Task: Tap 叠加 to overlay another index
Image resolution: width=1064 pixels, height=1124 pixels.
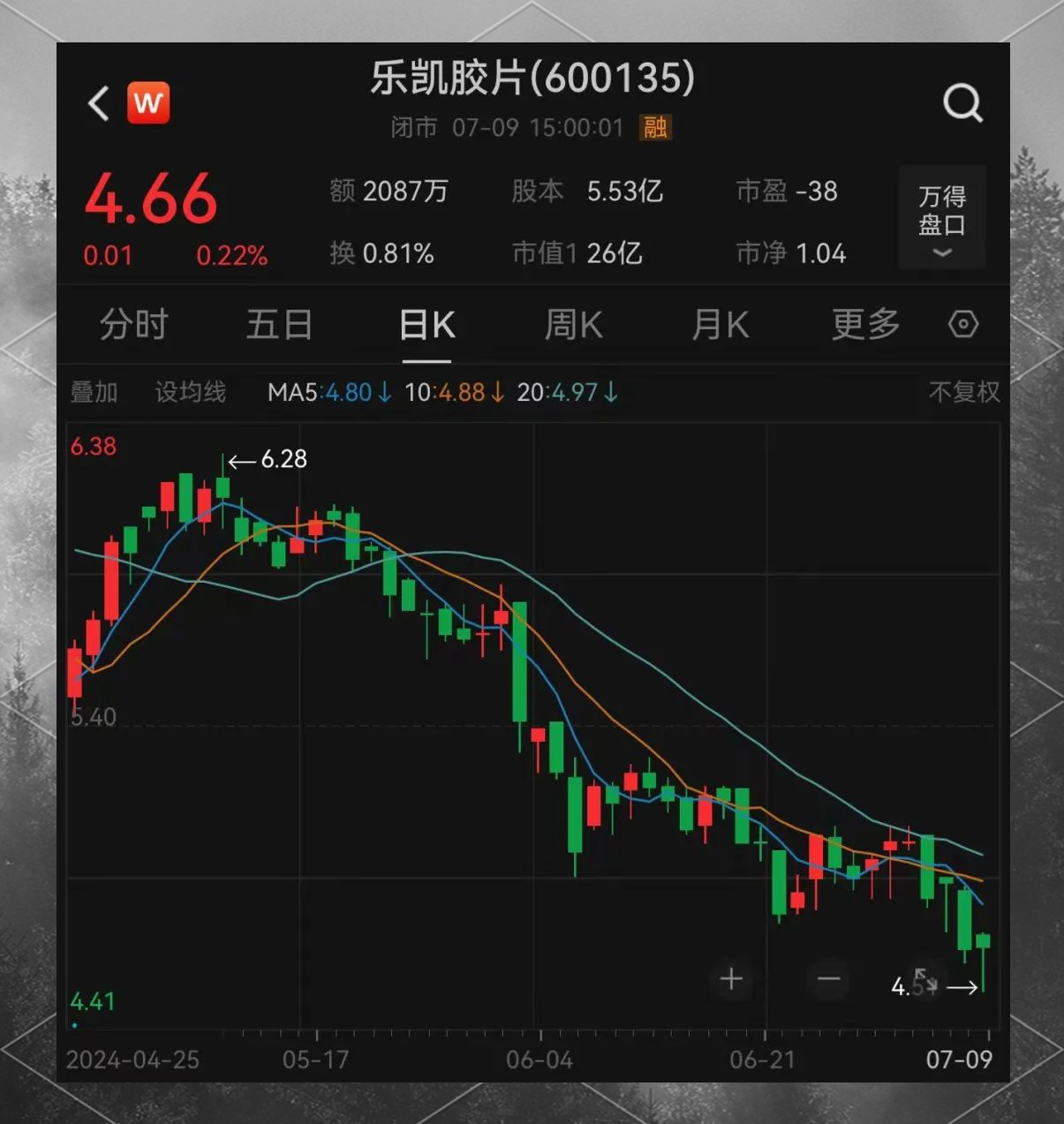Action: [94, 392]
